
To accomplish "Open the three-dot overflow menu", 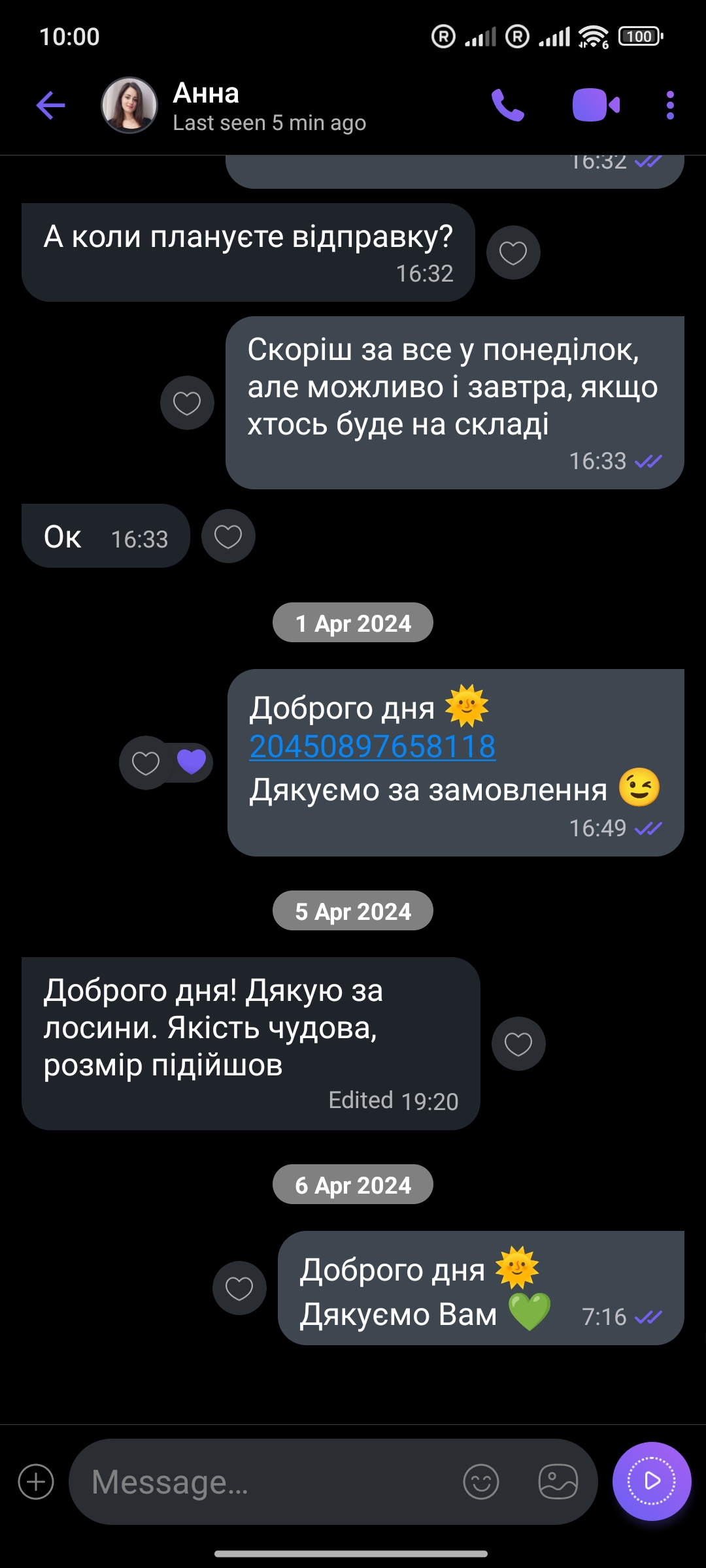I will click(670, 105).
